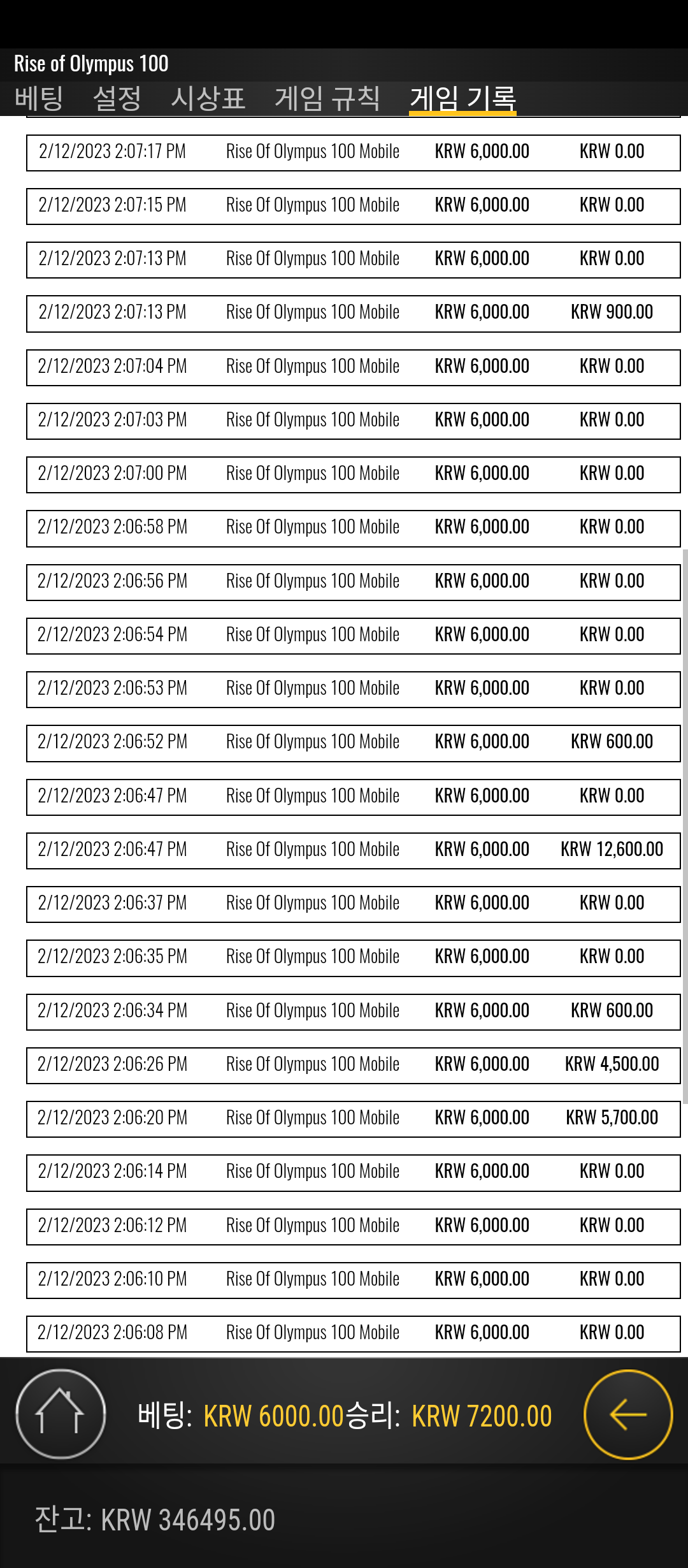The width and height of the screenshot is (688, 1568).
Task: Go back with the yellow arrow button
Action: (x=628, y=1414)
